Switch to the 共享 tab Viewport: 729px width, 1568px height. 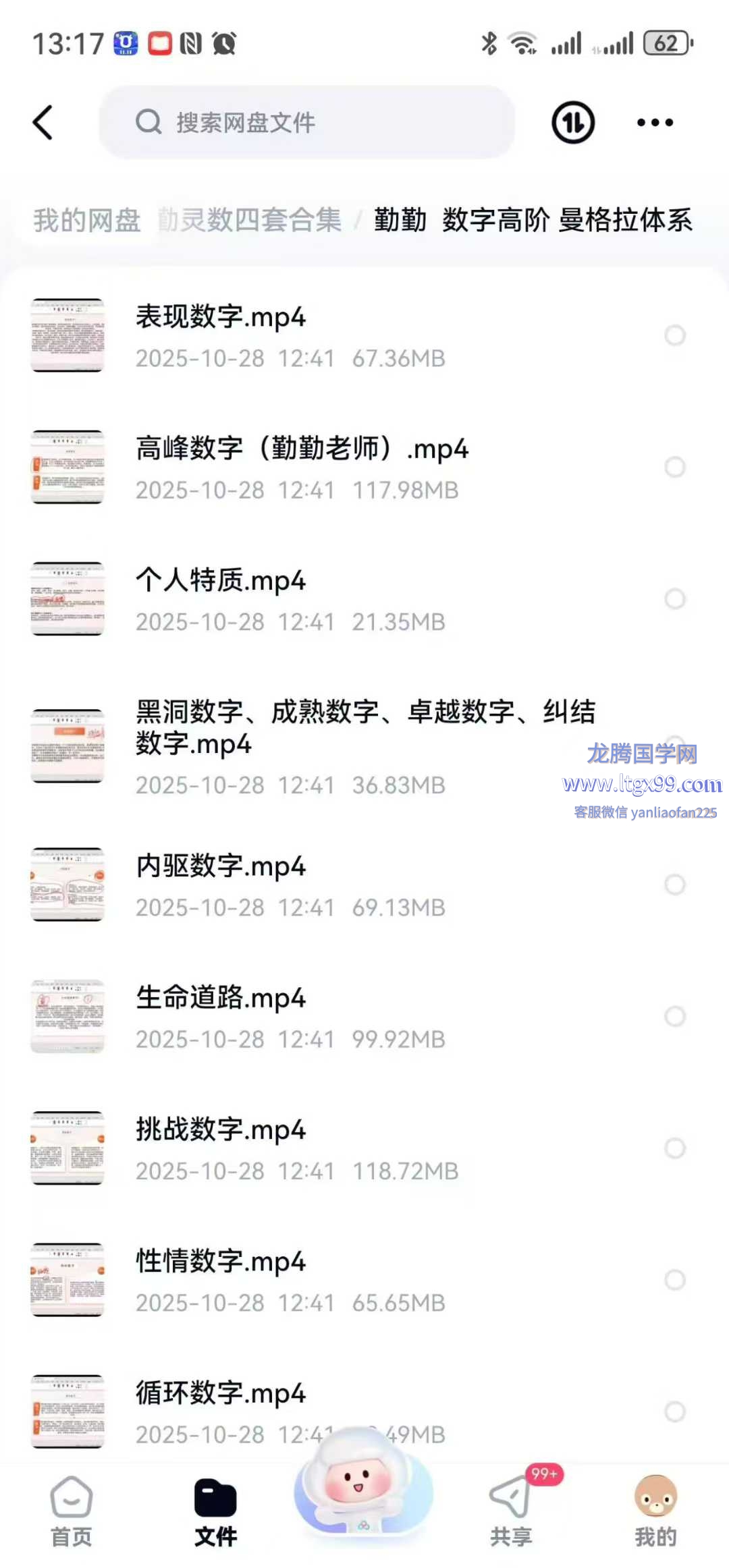pos(512,1511)
